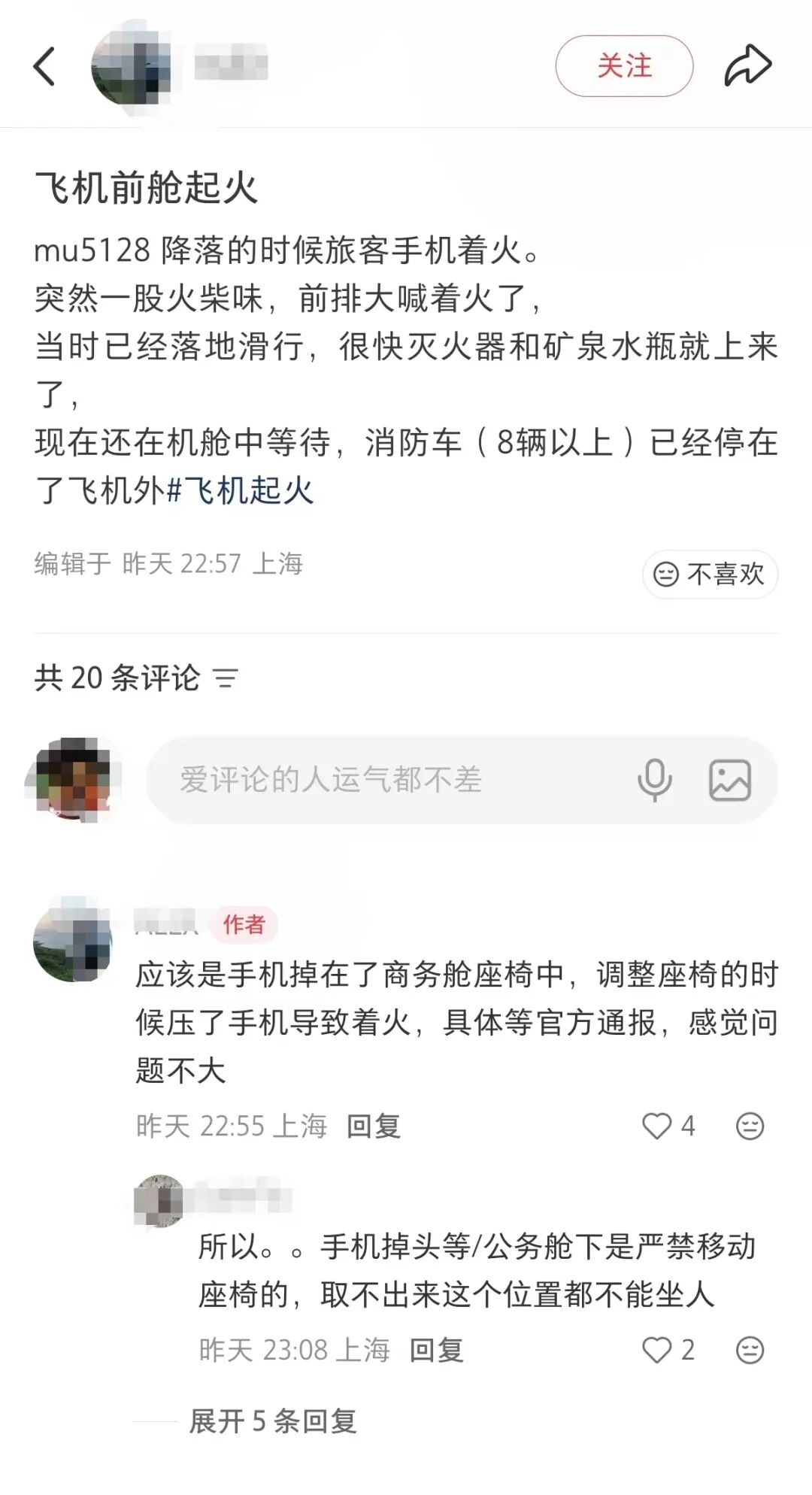Open the 23:08 reply commenter's avatar
The height and width of the screenshot is (1495, 812).
[159, 1201]
